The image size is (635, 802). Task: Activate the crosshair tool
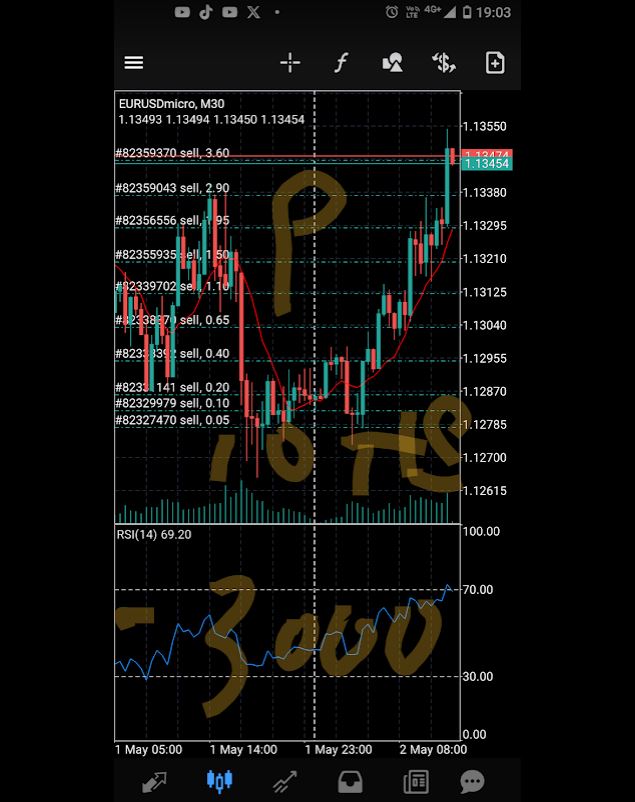pos(290,63)
